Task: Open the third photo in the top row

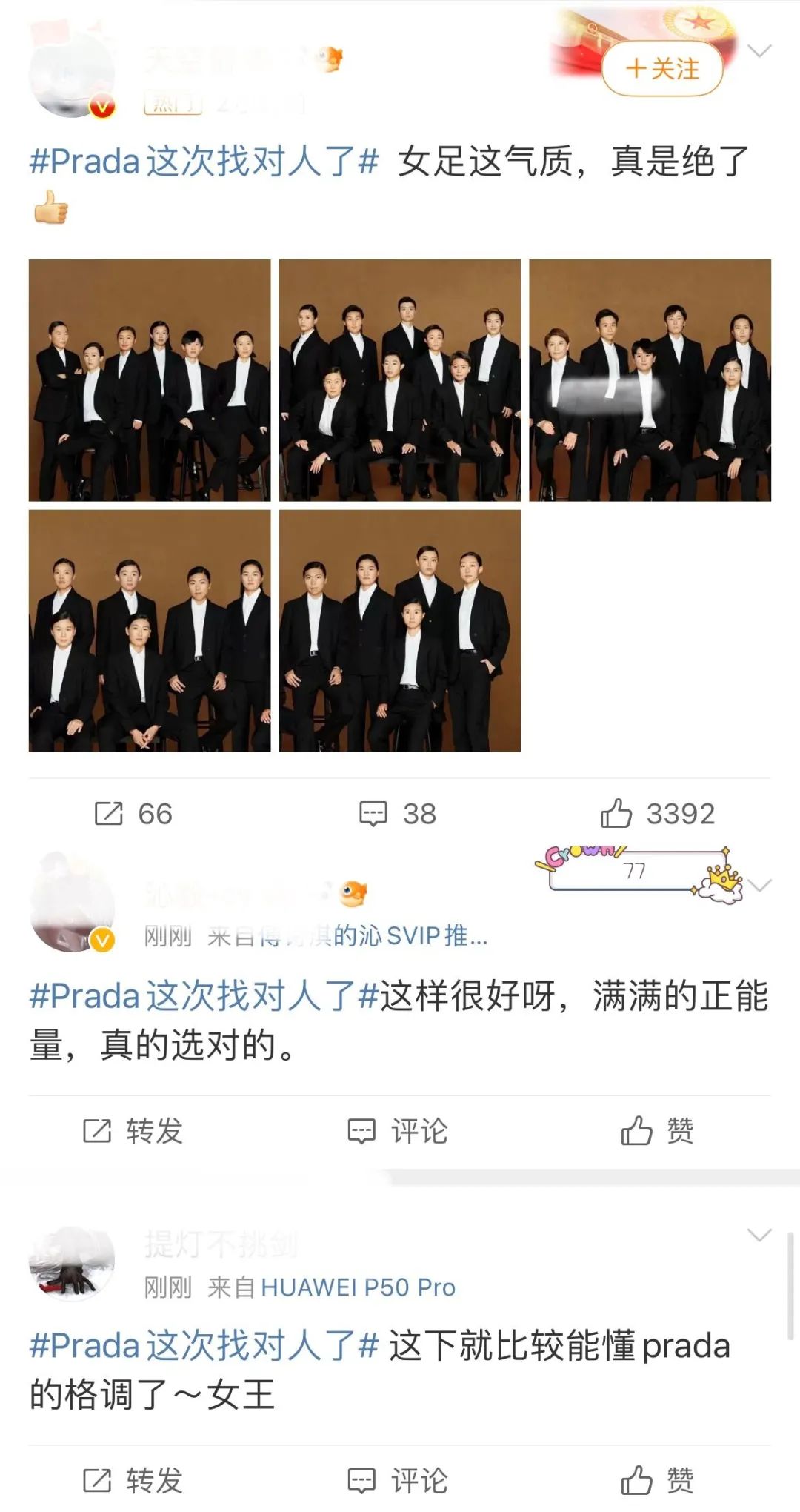Action: tap(650, 380)
